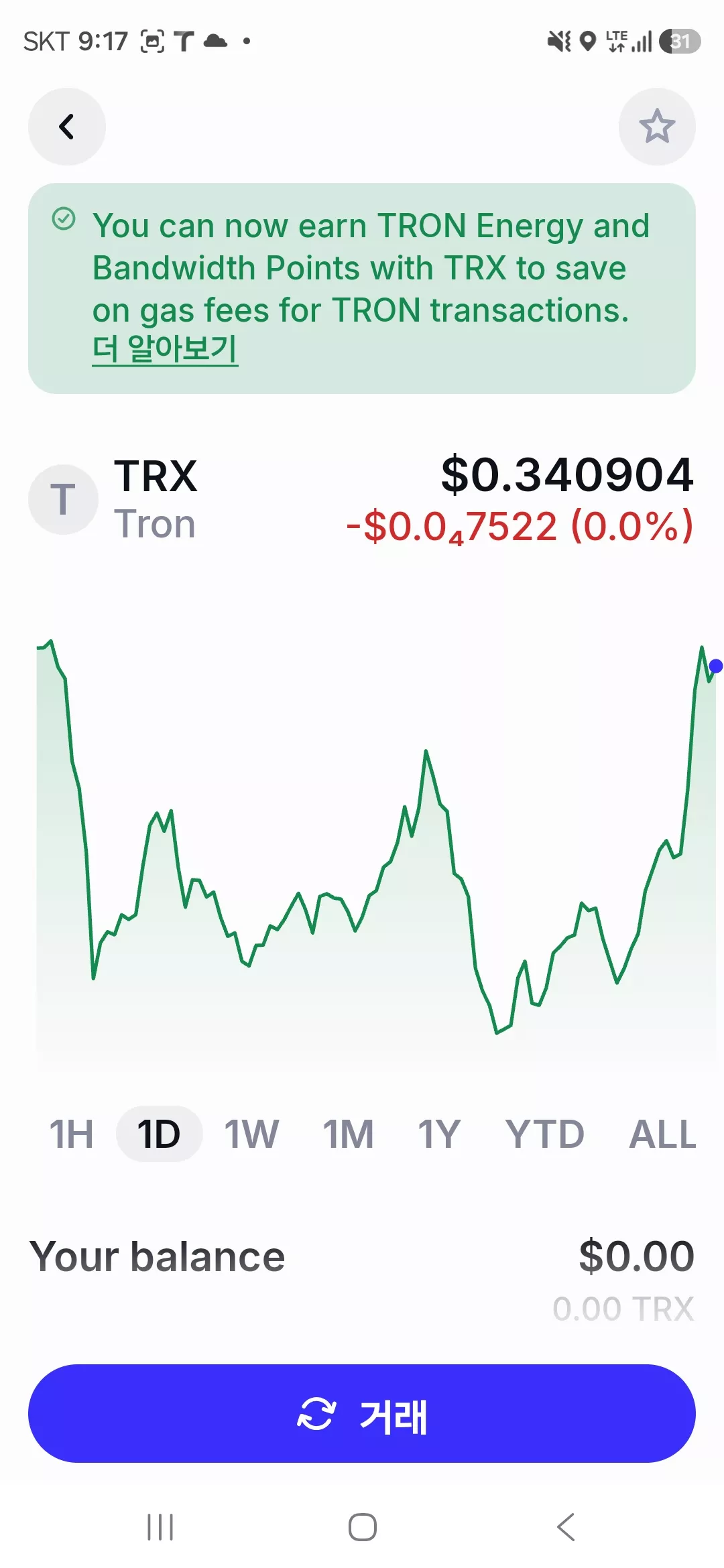Go to the home screen via navigation bar
This screenshot has height=1568, width=724.
pos(362,1527)
